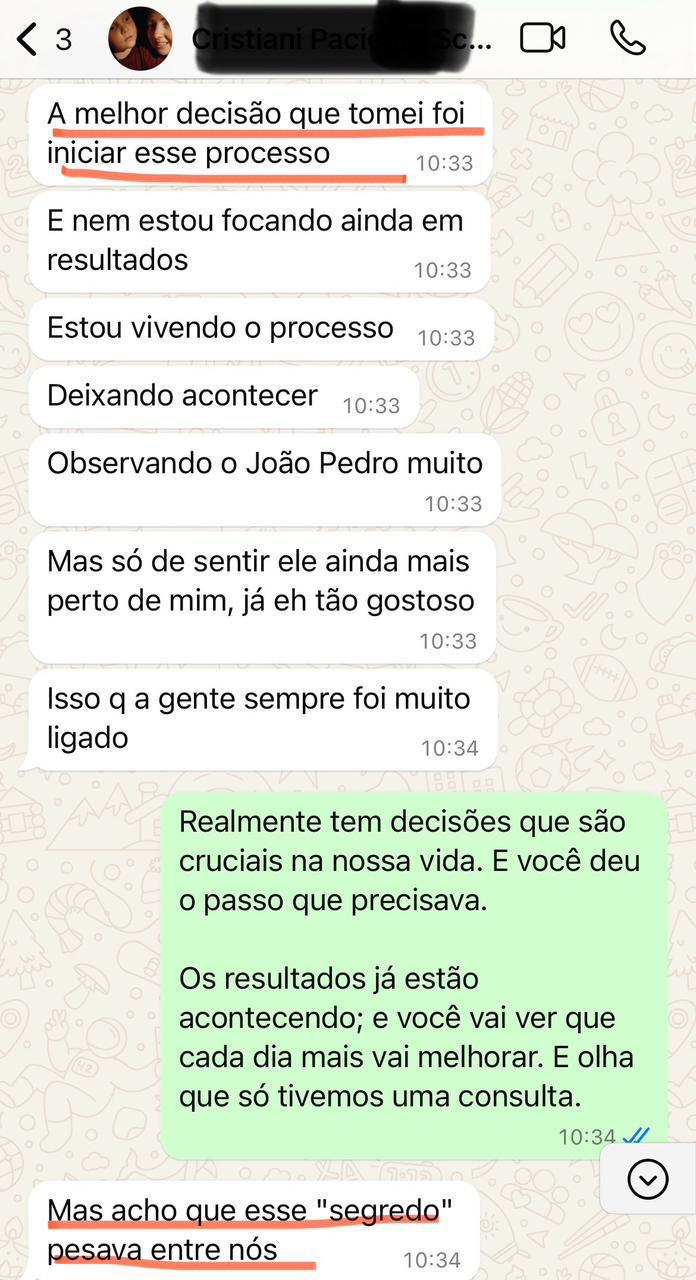Start a voice call

point(628,39)
